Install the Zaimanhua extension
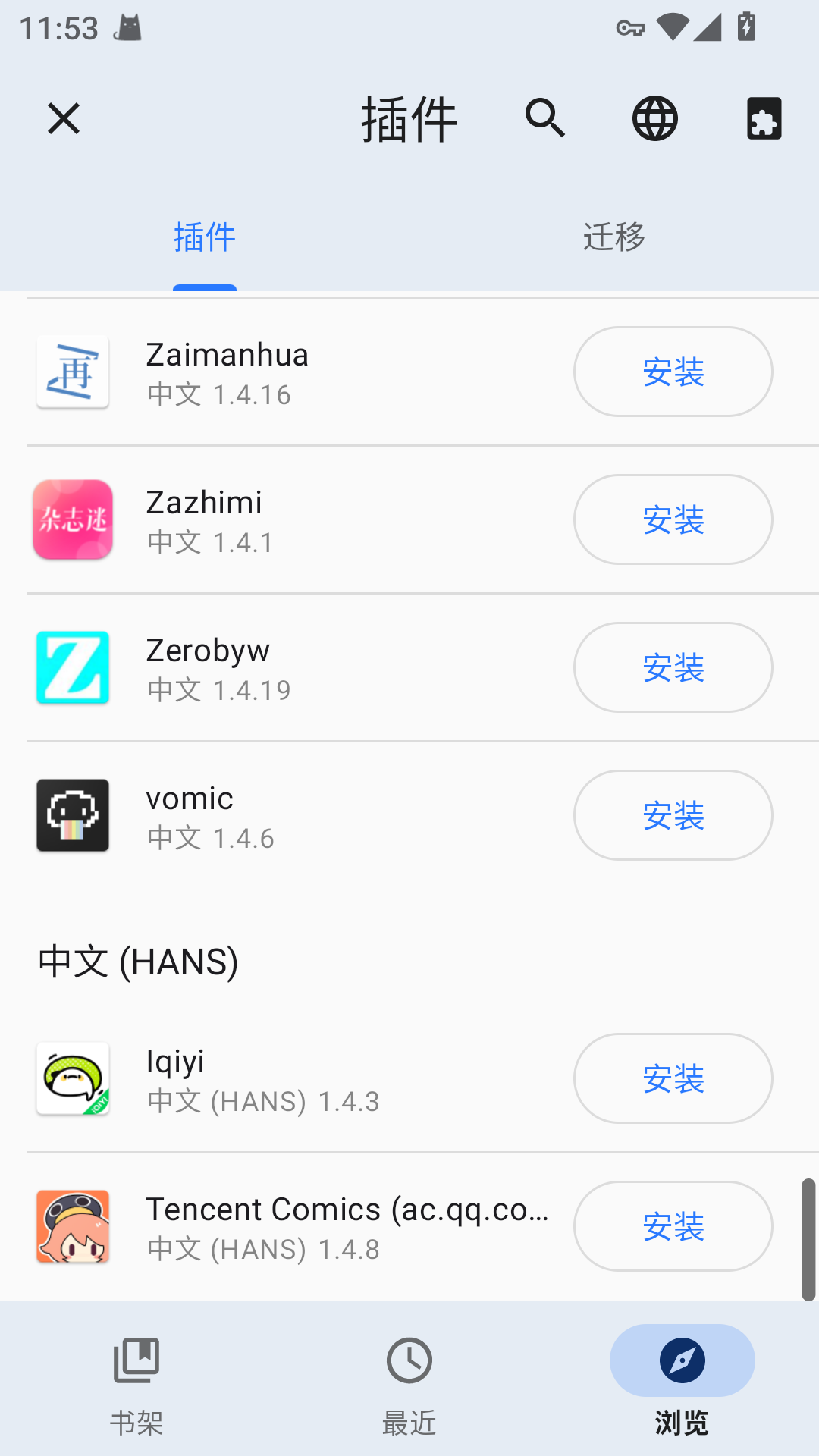Screen dimensions: 819x1456 click(673, 372)
